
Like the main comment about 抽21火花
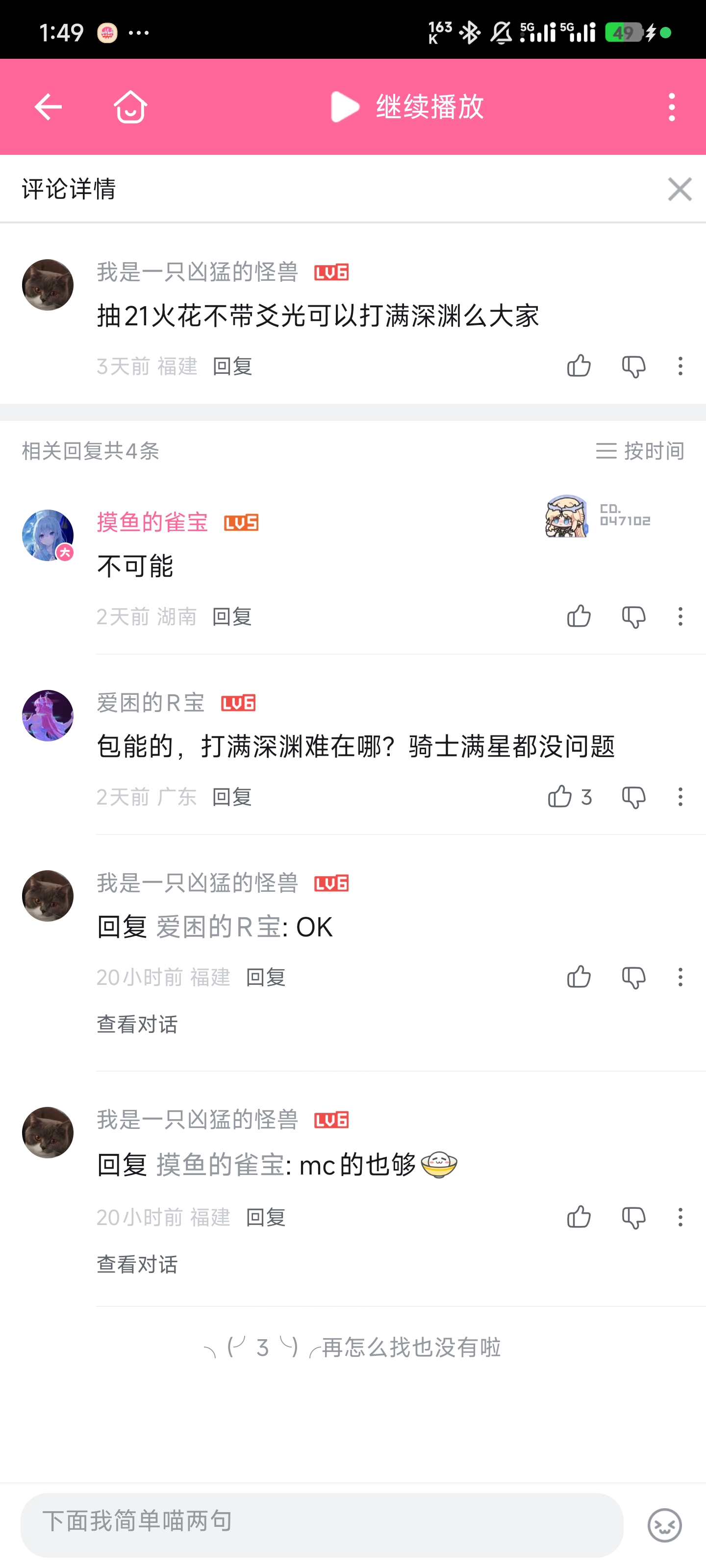(x=578, y=367)
